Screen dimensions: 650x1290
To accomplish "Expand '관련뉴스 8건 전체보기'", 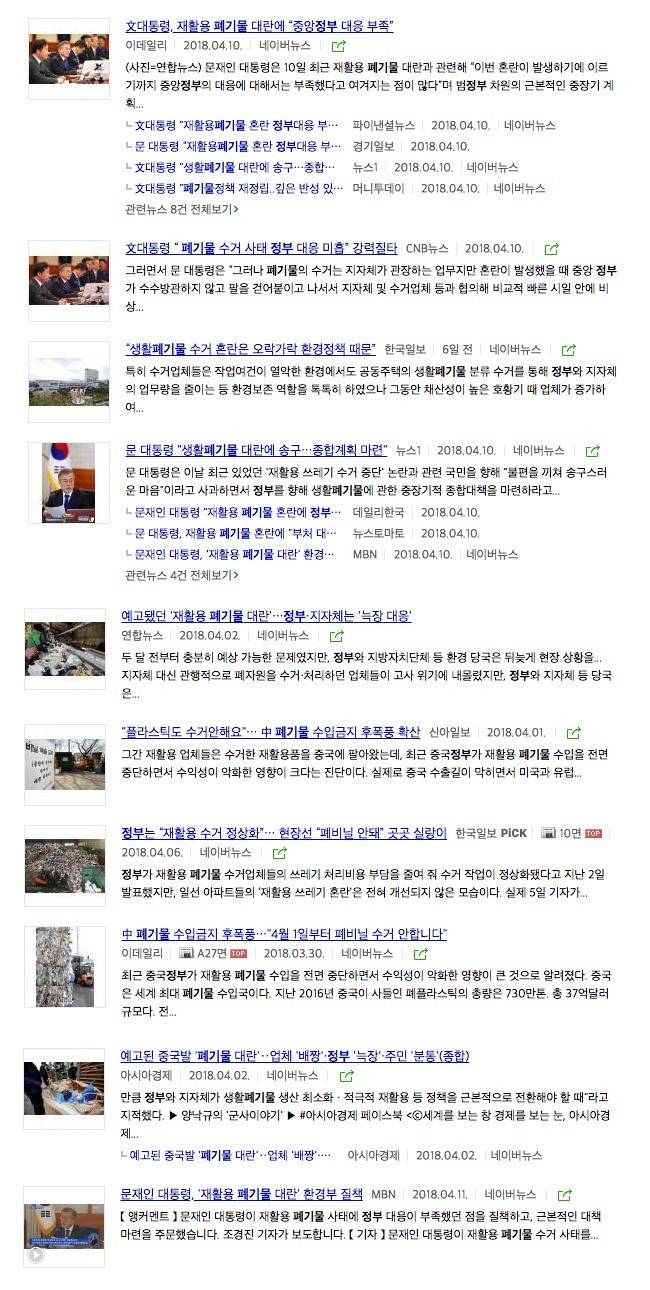I will point(181,209).
